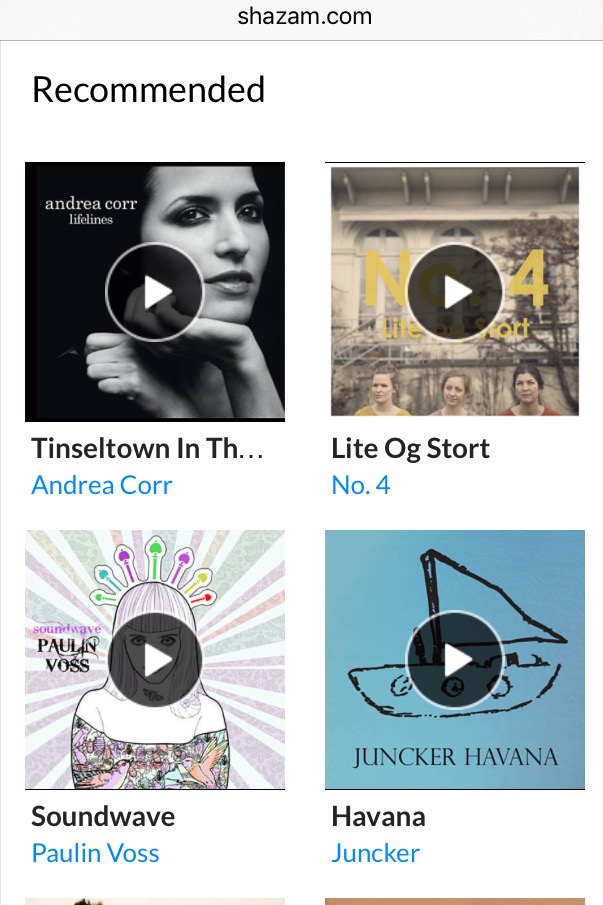603x905 pixels.
Task: Open Andrea Corr artist page
Action: [102, 486]
